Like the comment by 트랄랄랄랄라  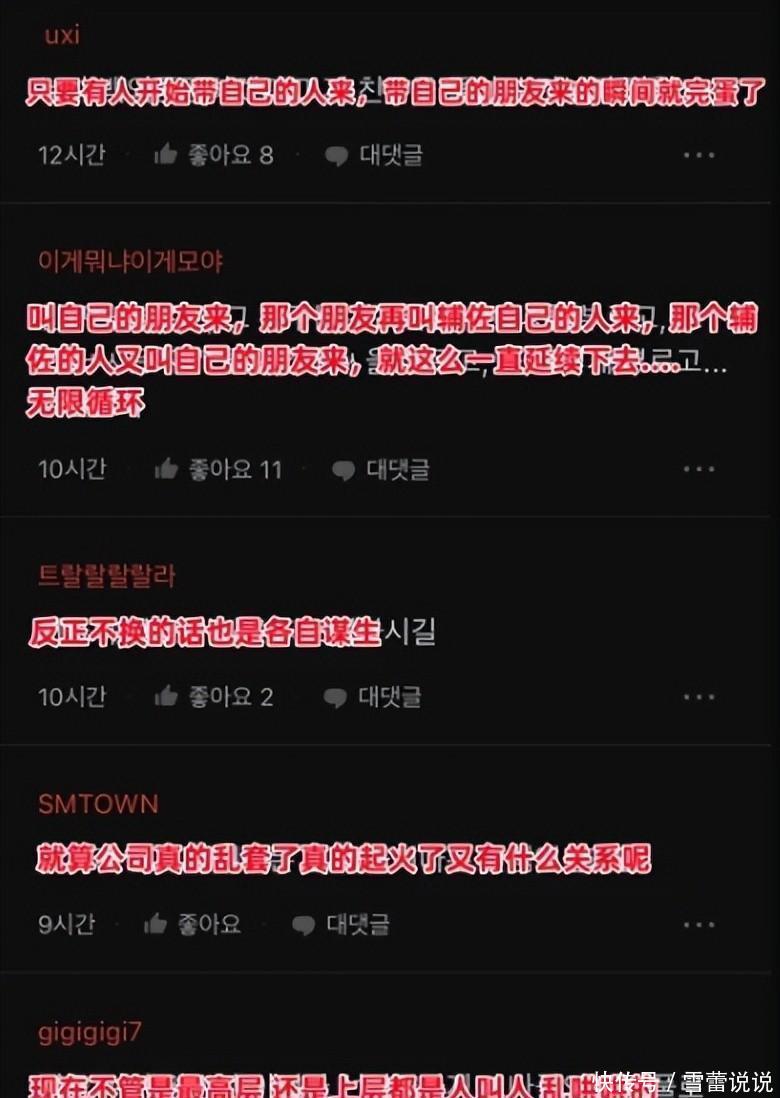pos(213,697)
